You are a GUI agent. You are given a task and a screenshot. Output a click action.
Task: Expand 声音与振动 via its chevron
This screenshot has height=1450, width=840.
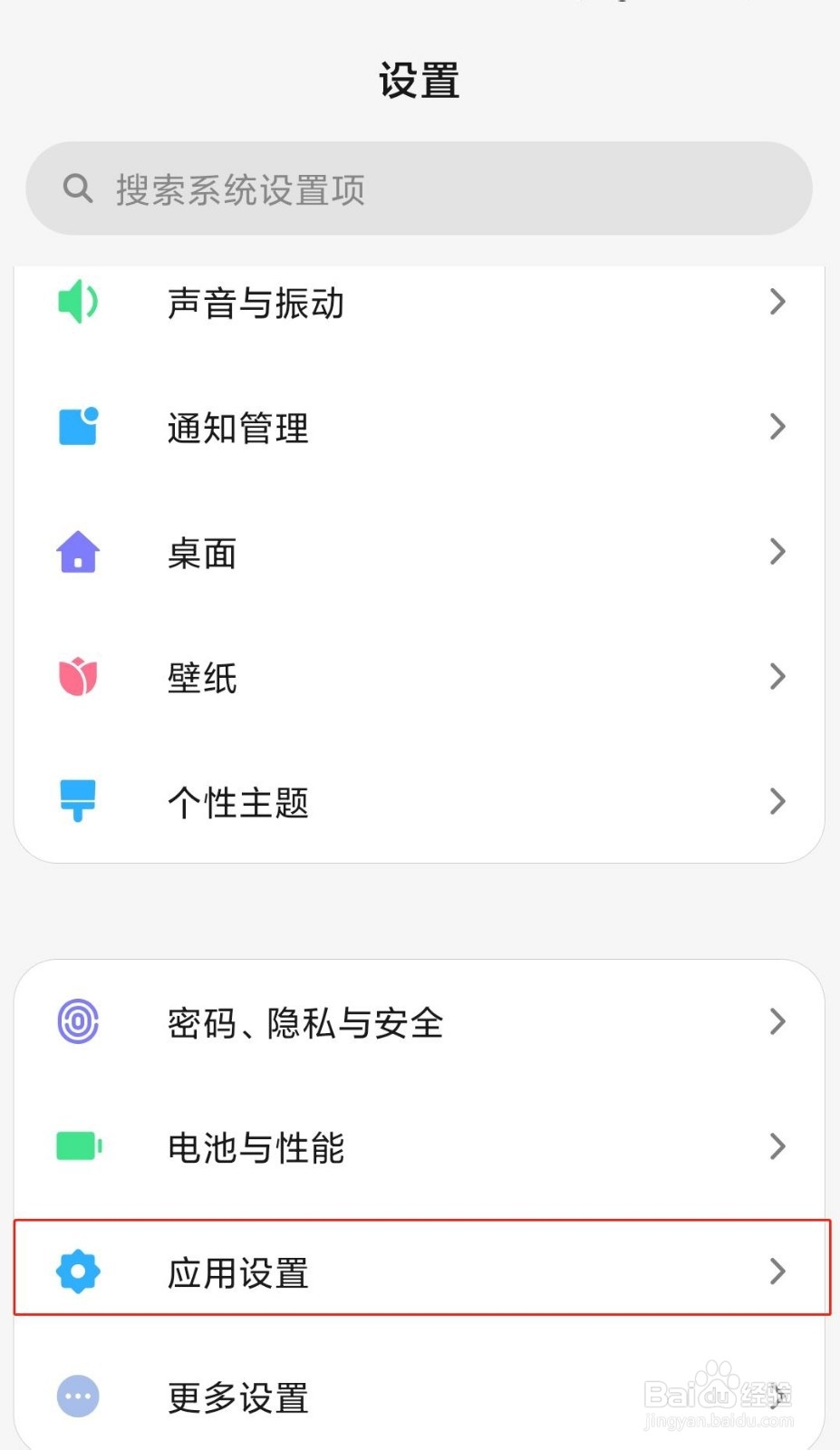point(777,303)
